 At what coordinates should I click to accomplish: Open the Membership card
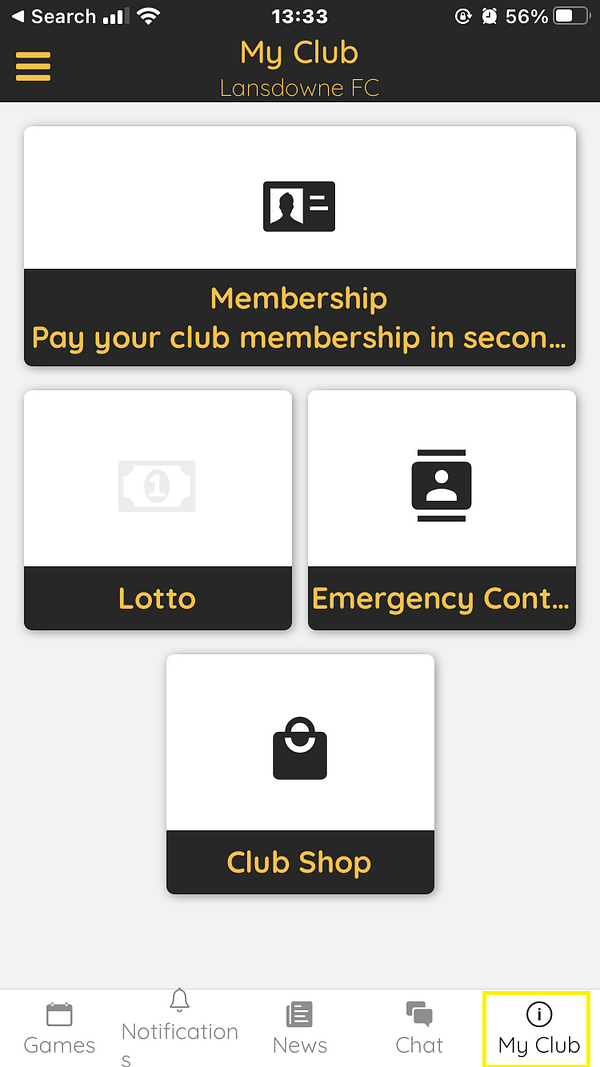tap(300, 246)
